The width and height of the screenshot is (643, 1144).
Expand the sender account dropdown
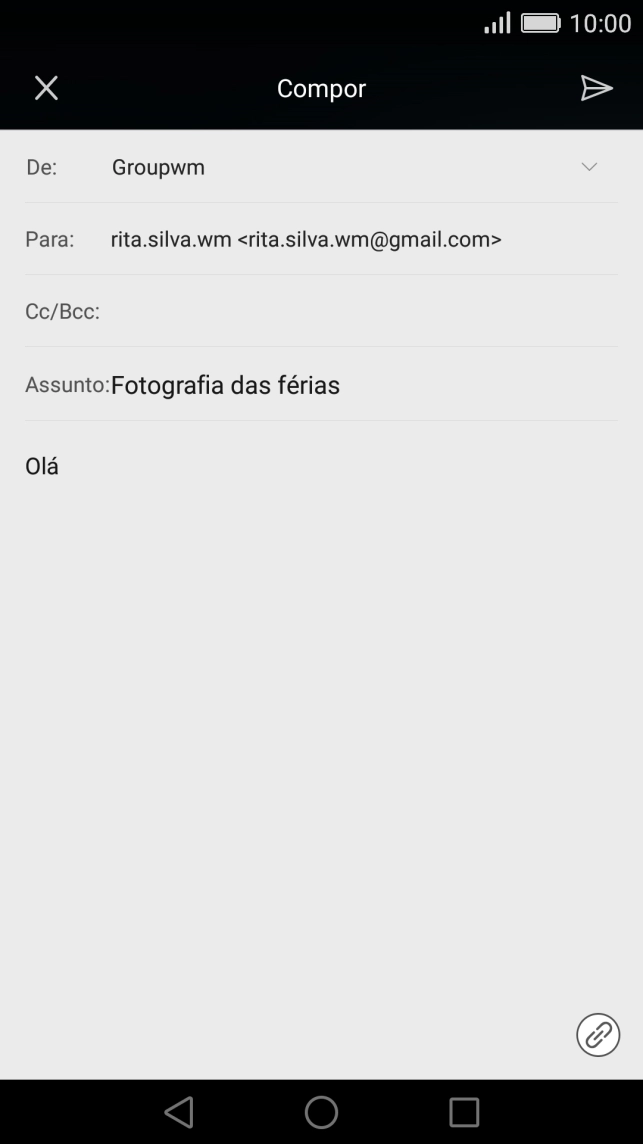pos(589,167)
